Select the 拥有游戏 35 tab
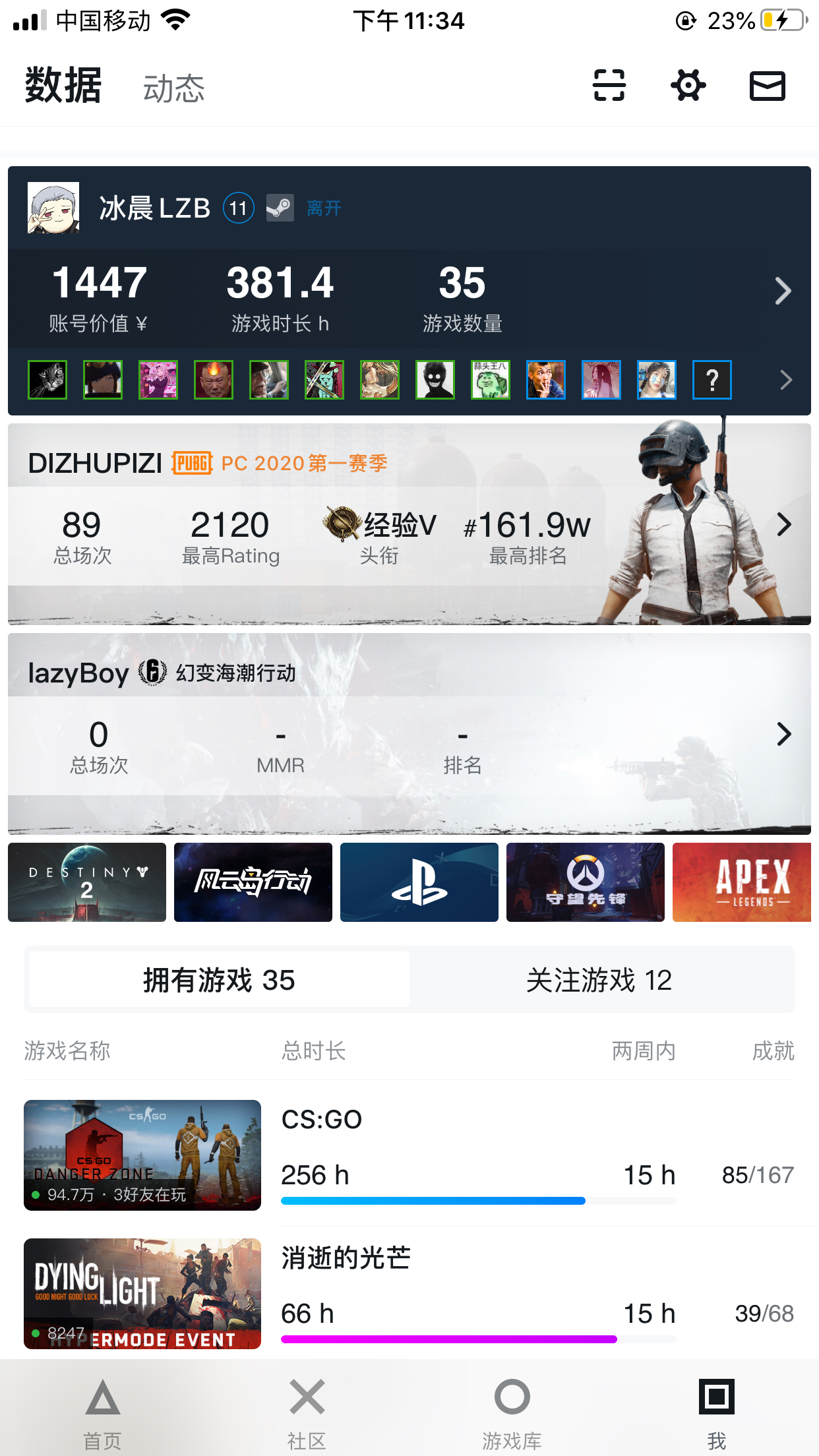The height and width of the screenshot is (1456, 819). [x=219, y=980]
